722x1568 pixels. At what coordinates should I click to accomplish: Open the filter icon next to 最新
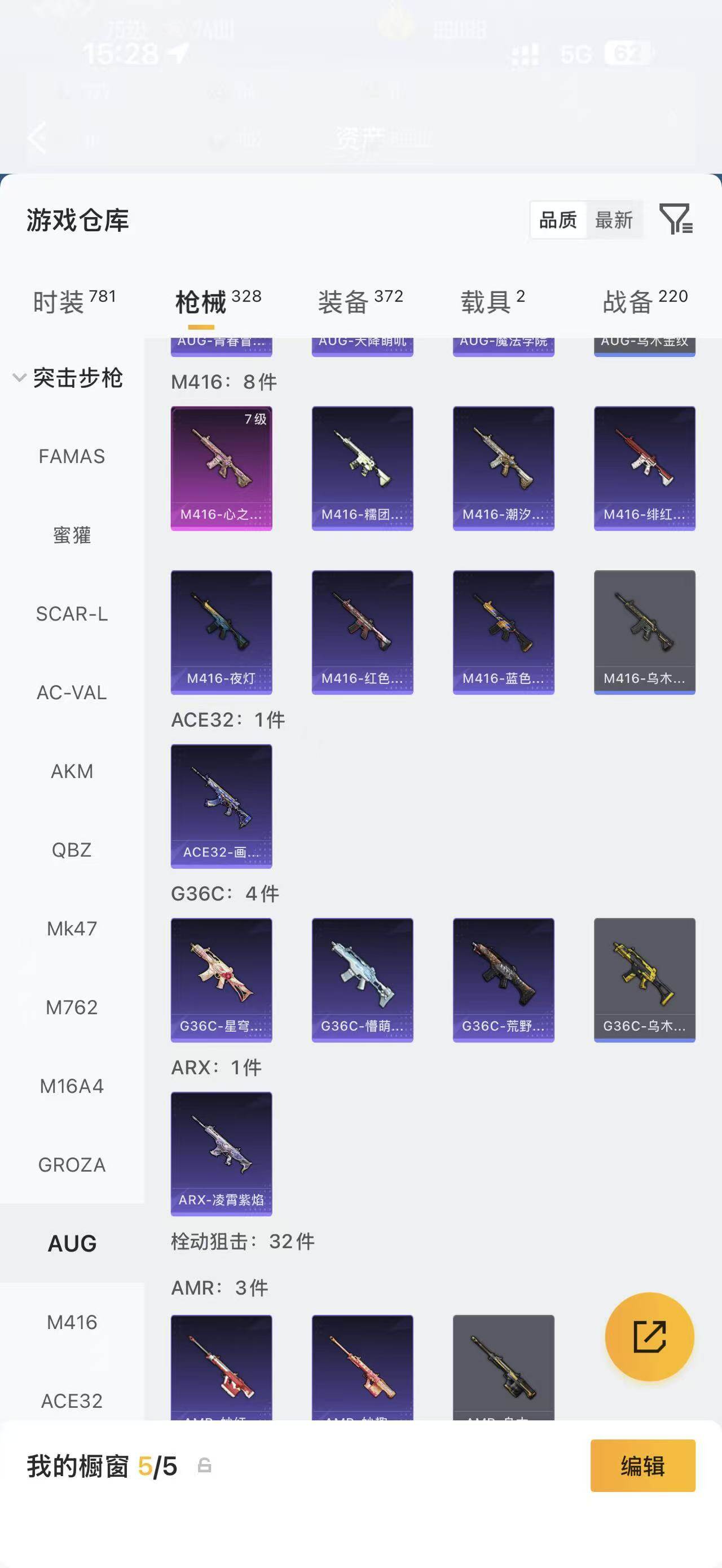tap(676, 219)
